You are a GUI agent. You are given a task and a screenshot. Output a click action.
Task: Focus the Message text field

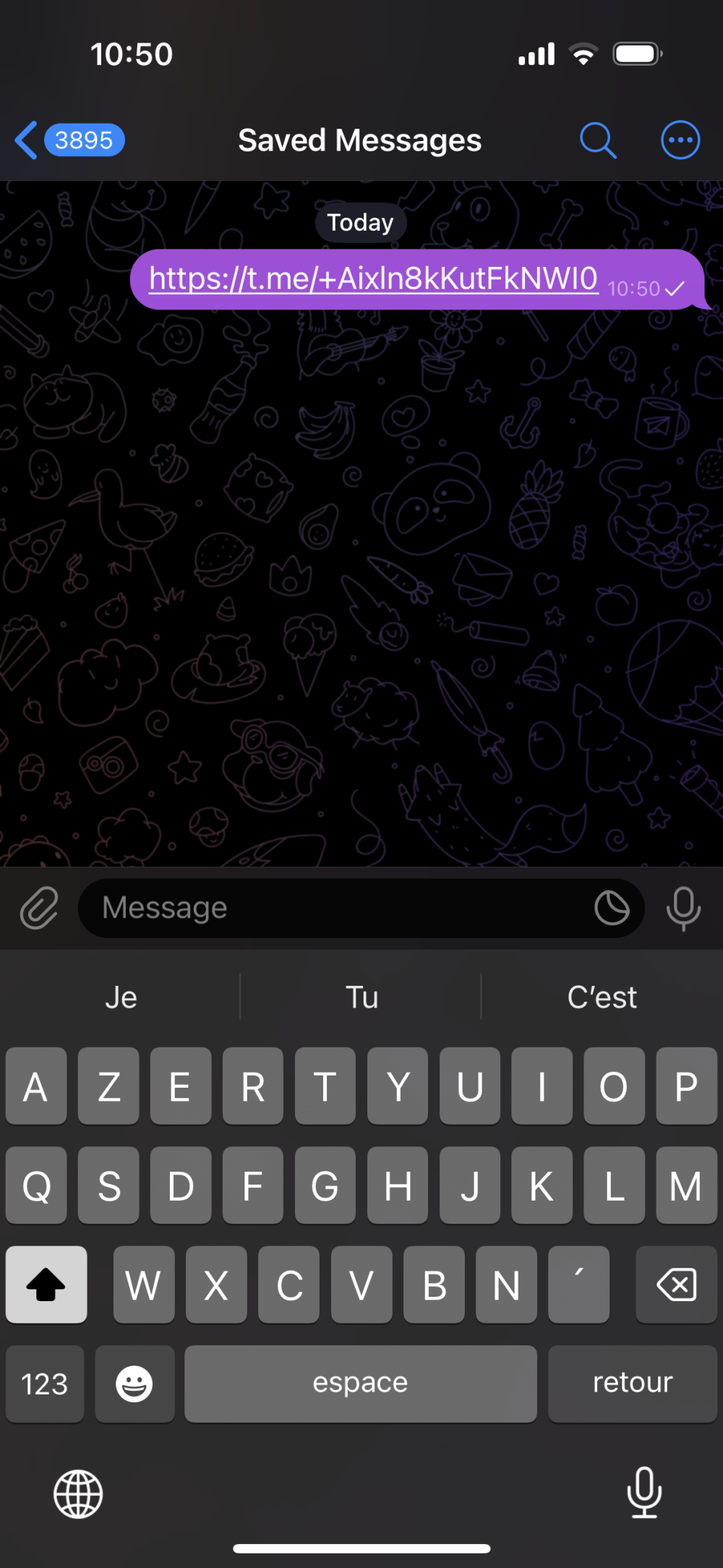tap(333, 908)
